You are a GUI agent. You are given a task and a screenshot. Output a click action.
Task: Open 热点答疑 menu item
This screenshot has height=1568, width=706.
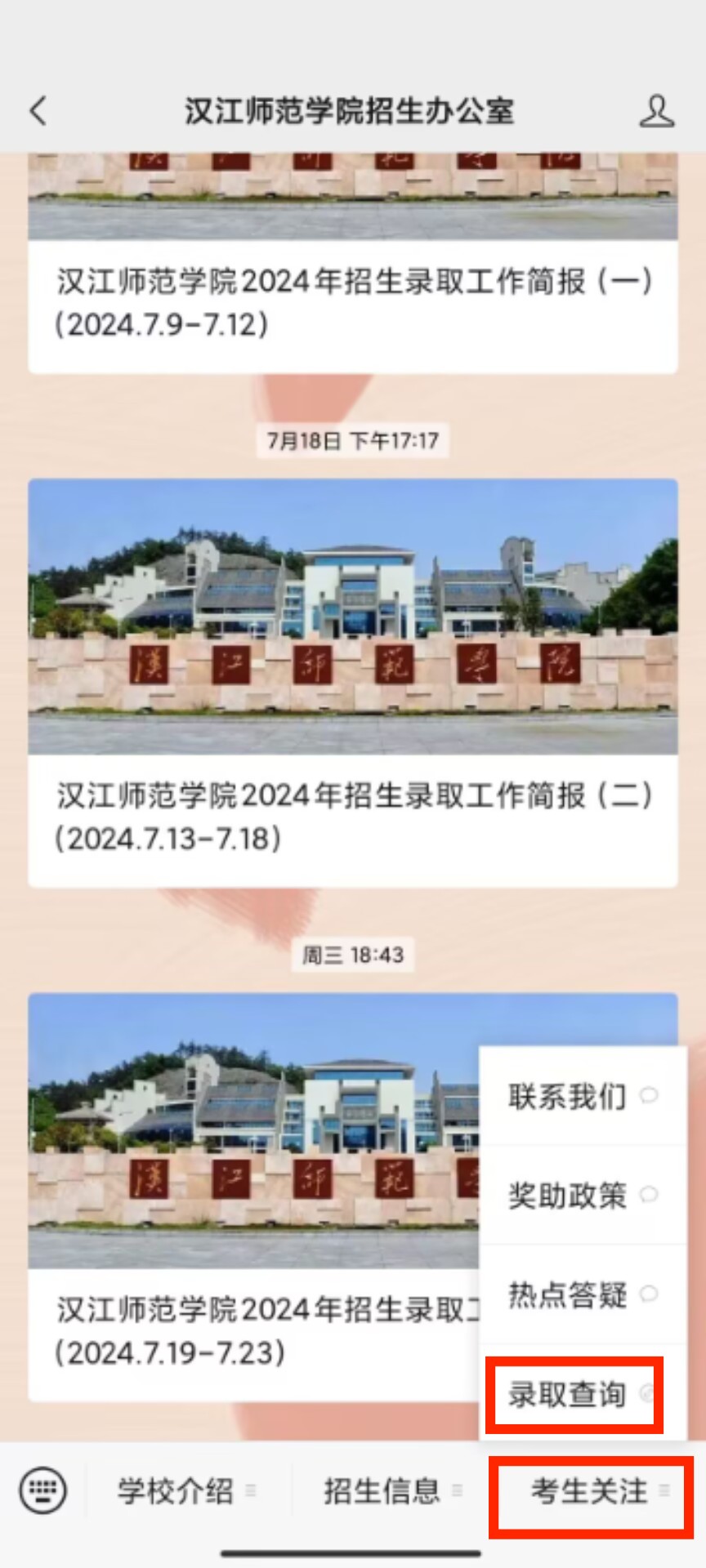[583, 1294]
